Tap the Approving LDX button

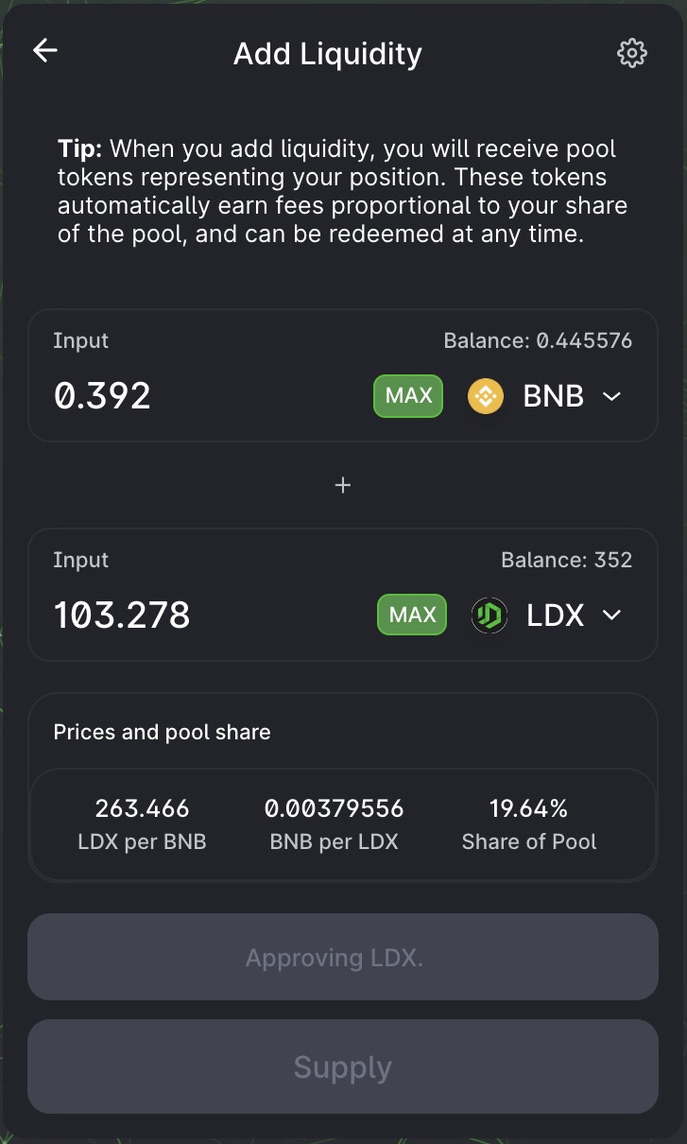pyautogui.click(x=343, y=956)
